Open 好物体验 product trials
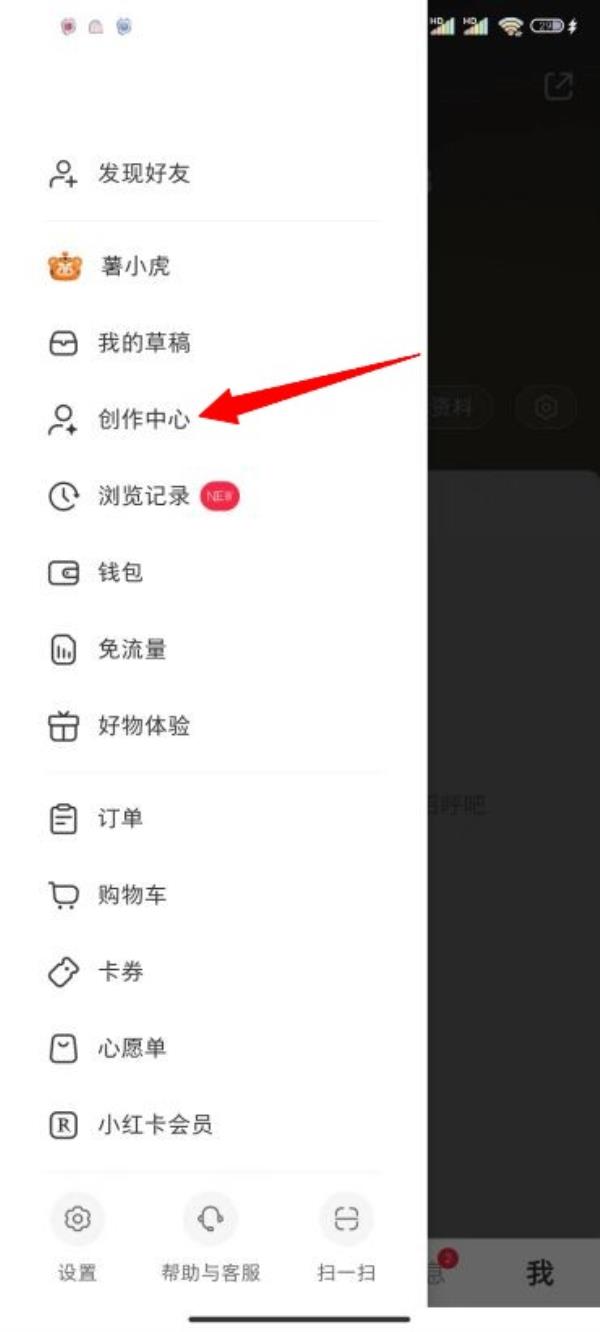The width and height of the screenshot is (600, 1332). pos(142,726)
